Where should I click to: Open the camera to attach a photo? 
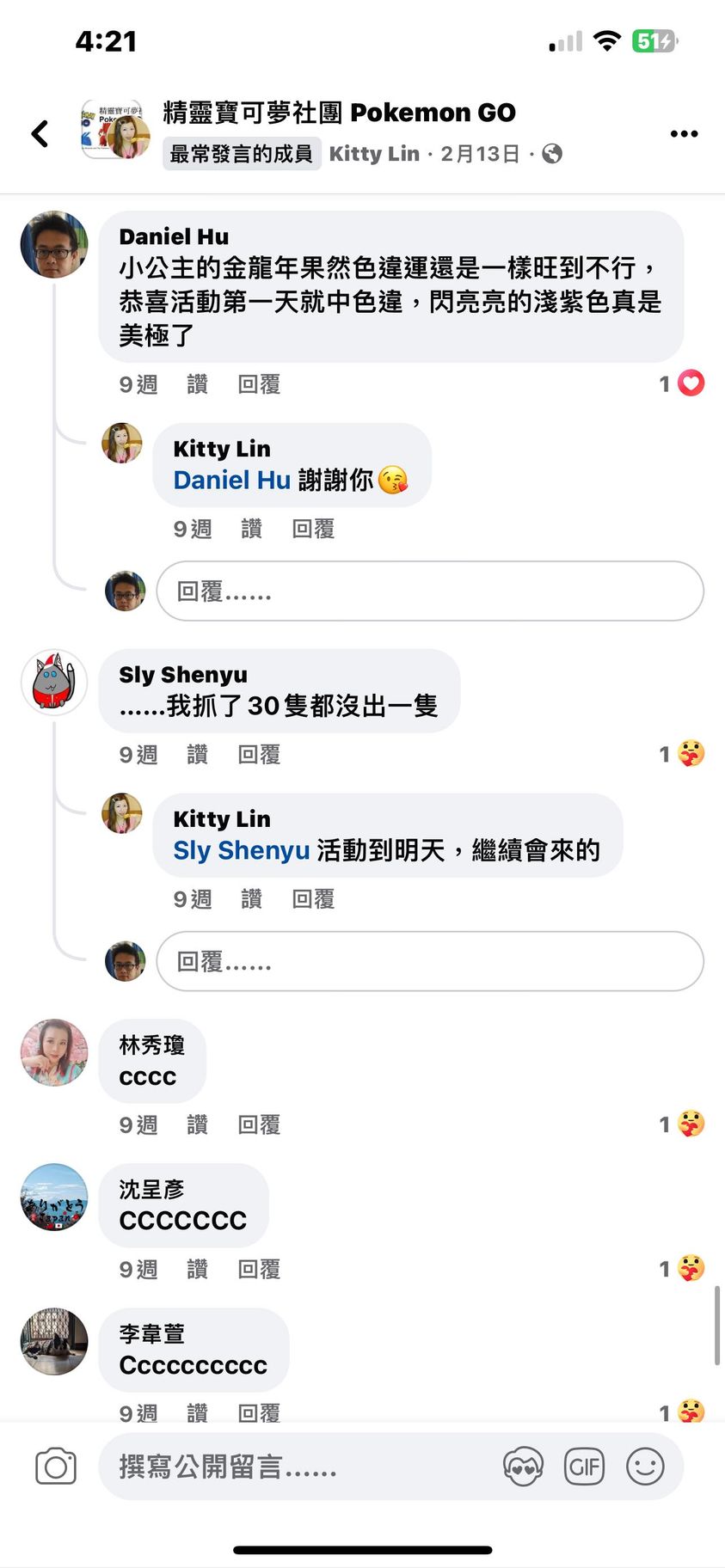(56, 1467)
